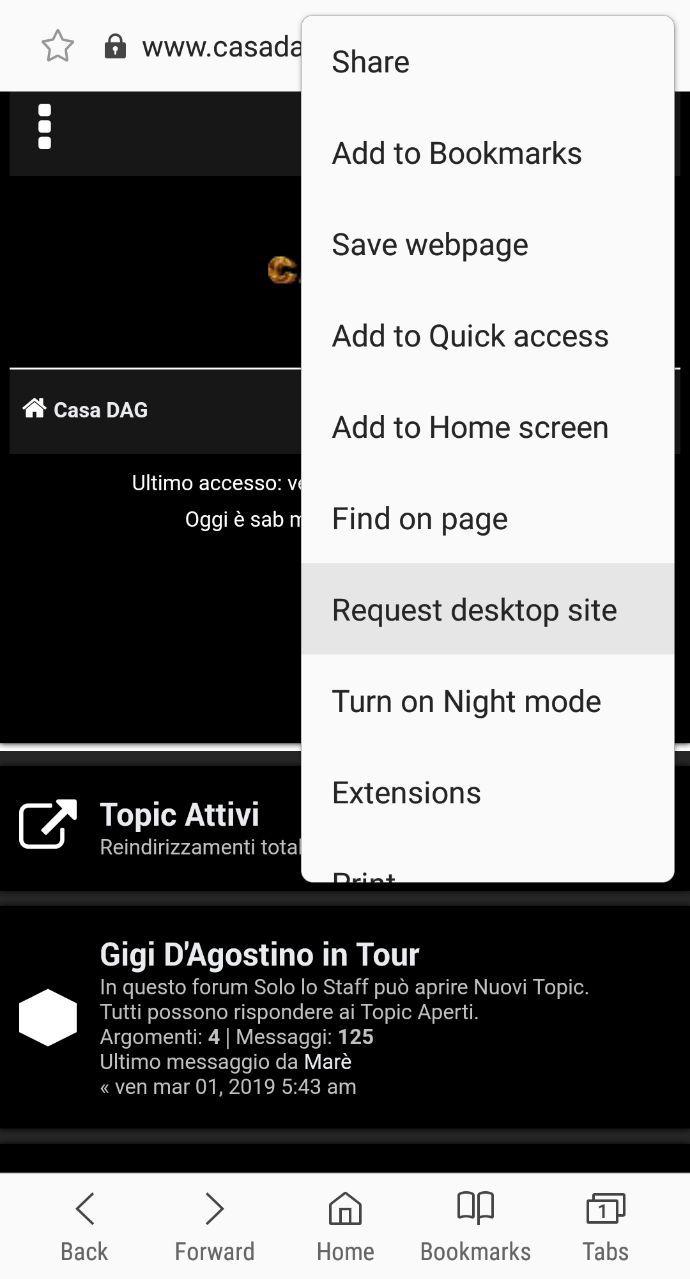Go Forward in browser toolbar
Screen dimensions: 690x1279
tap(214, 1226)
